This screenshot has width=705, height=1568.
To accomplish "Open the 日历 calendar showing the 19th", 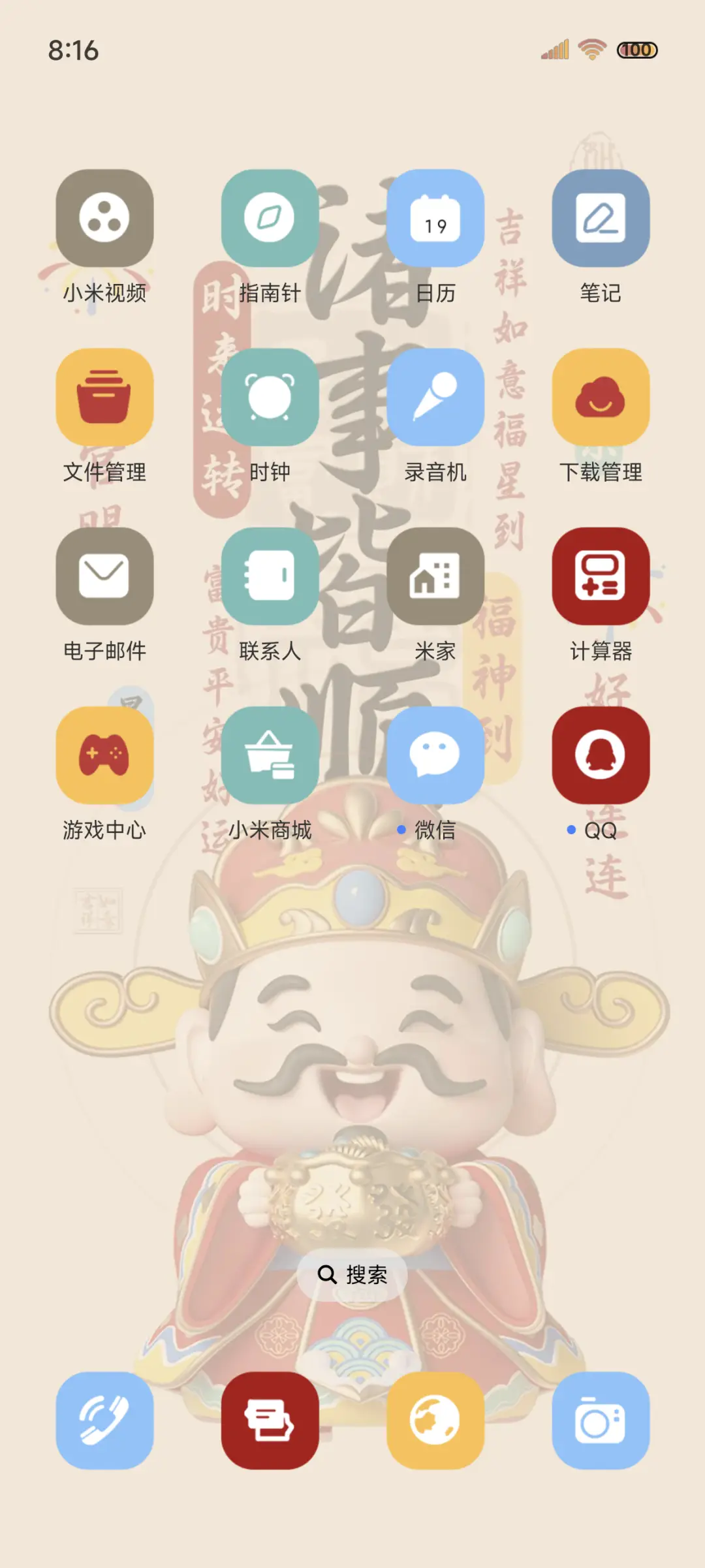I will click(x=435, y=221).
